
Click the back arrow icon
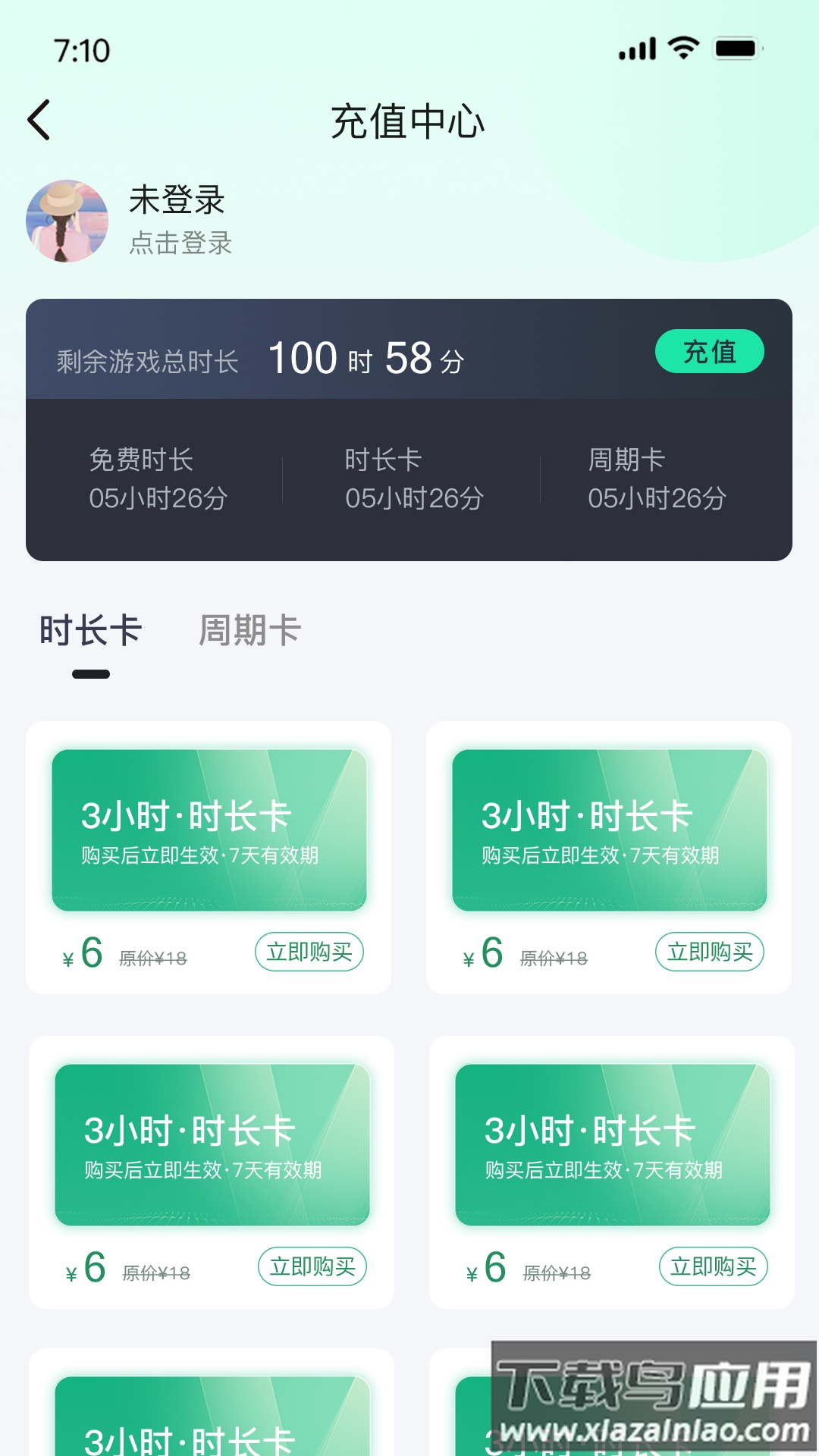[39, 120]
